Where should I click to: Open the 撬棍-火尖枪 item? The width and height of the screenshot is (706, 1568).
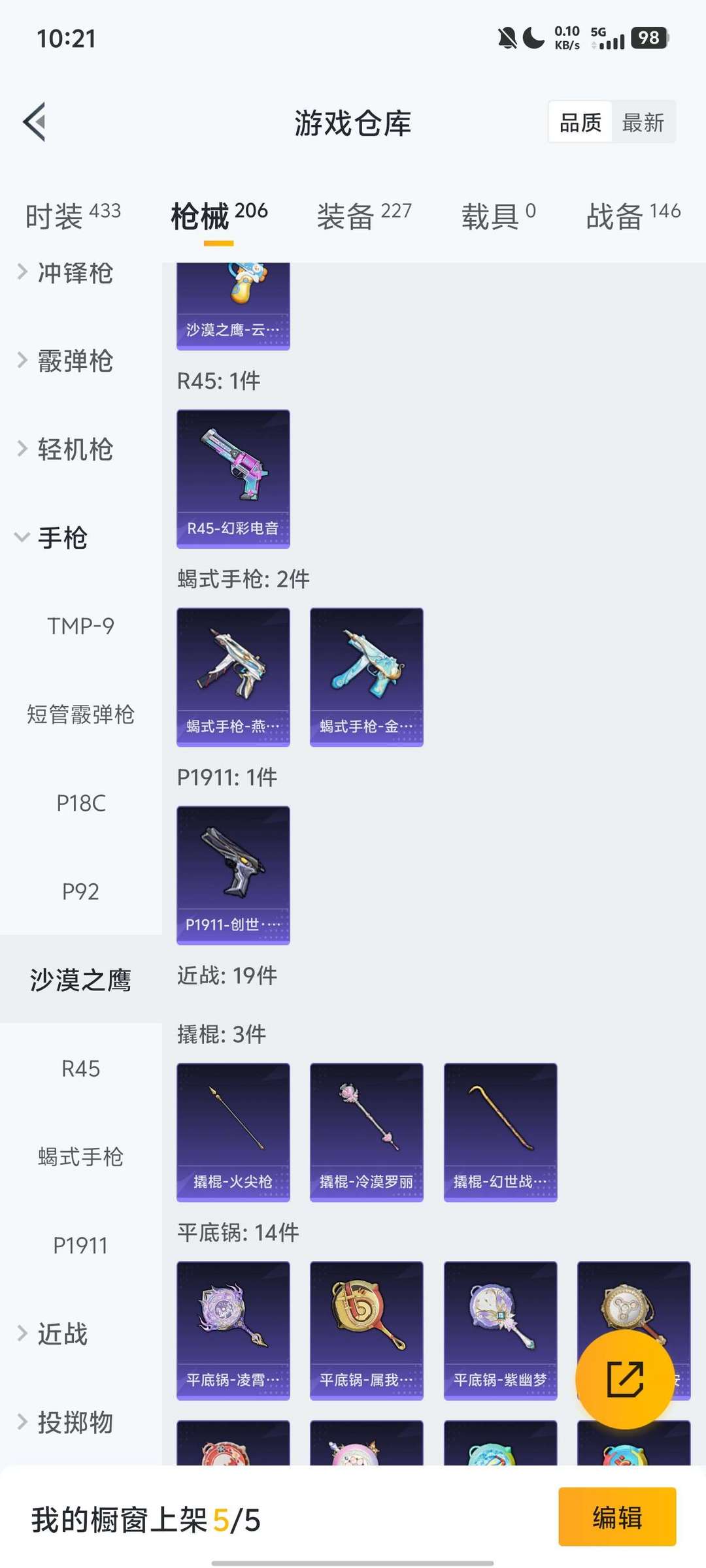(233, 1132)
